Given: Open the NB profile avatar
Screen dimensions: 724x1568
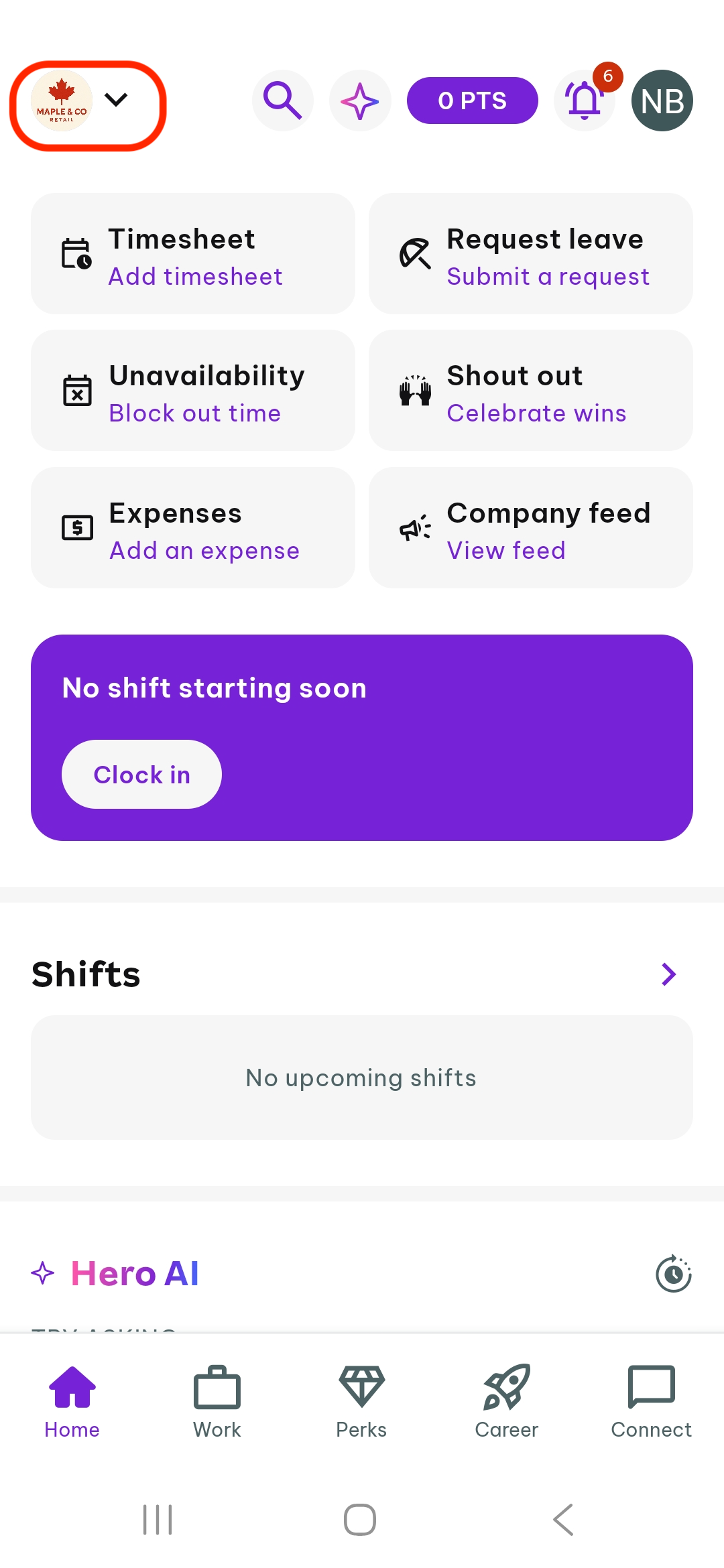Looking at the screenshot, I should pos(662,101).
